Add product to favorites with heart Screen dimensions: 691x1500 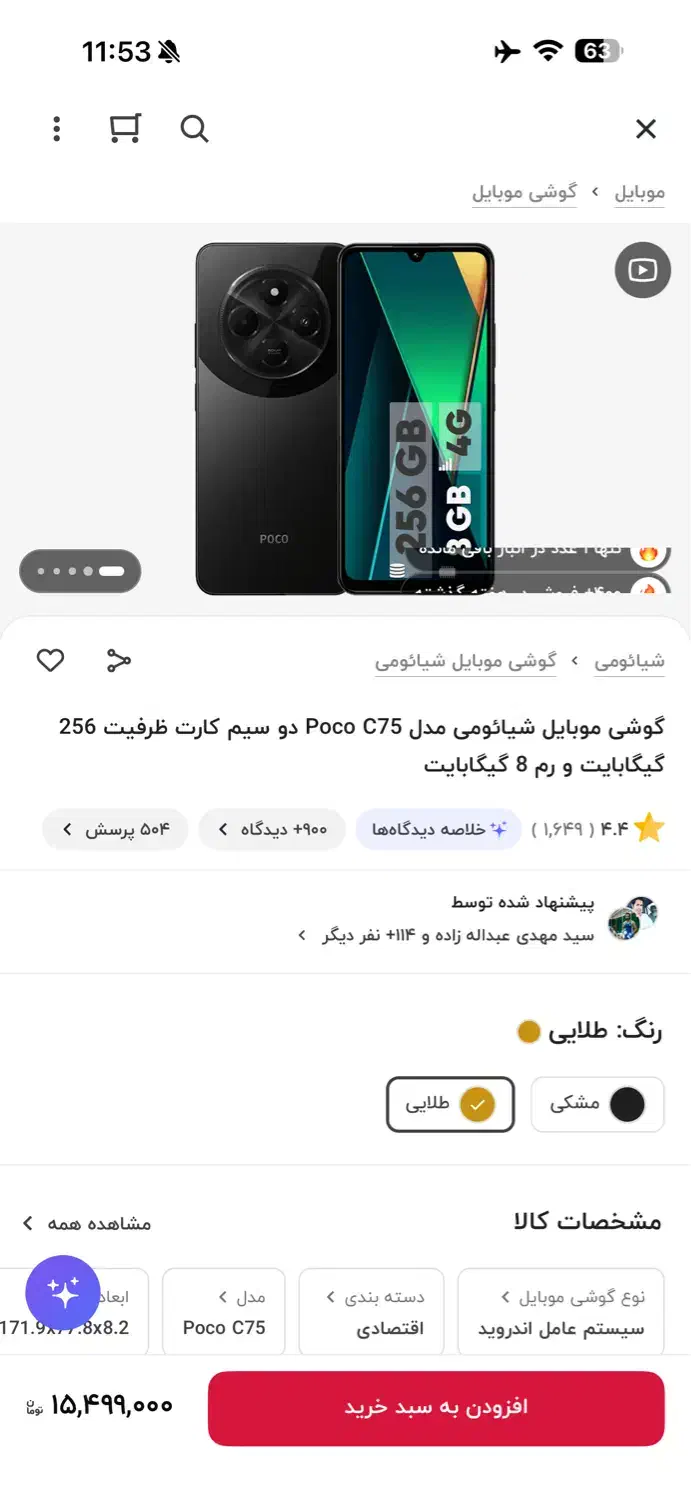click(50, 660)
